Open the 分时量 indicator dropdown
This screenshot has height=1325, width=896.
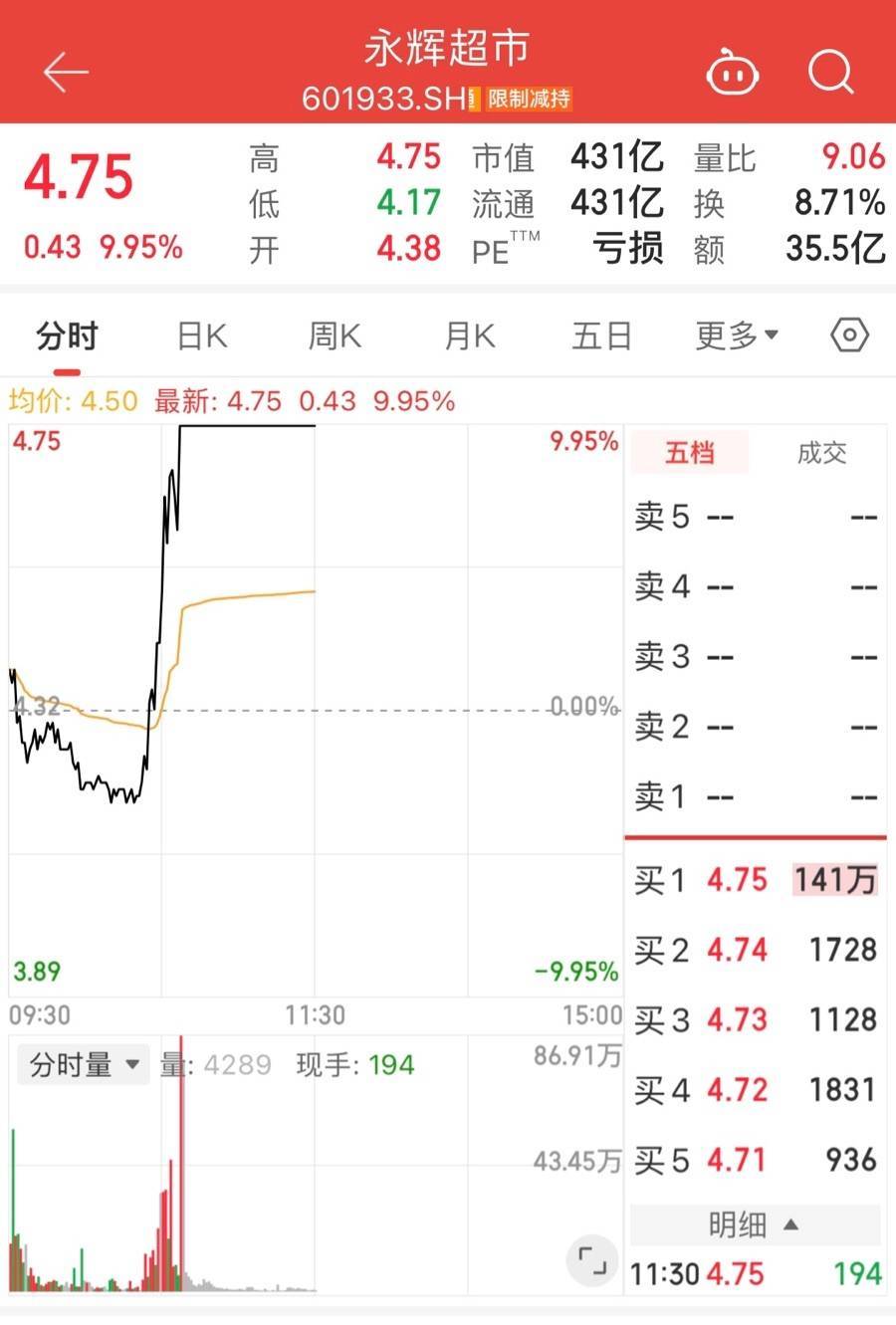pyautogui.click(x=84, y=1065)
